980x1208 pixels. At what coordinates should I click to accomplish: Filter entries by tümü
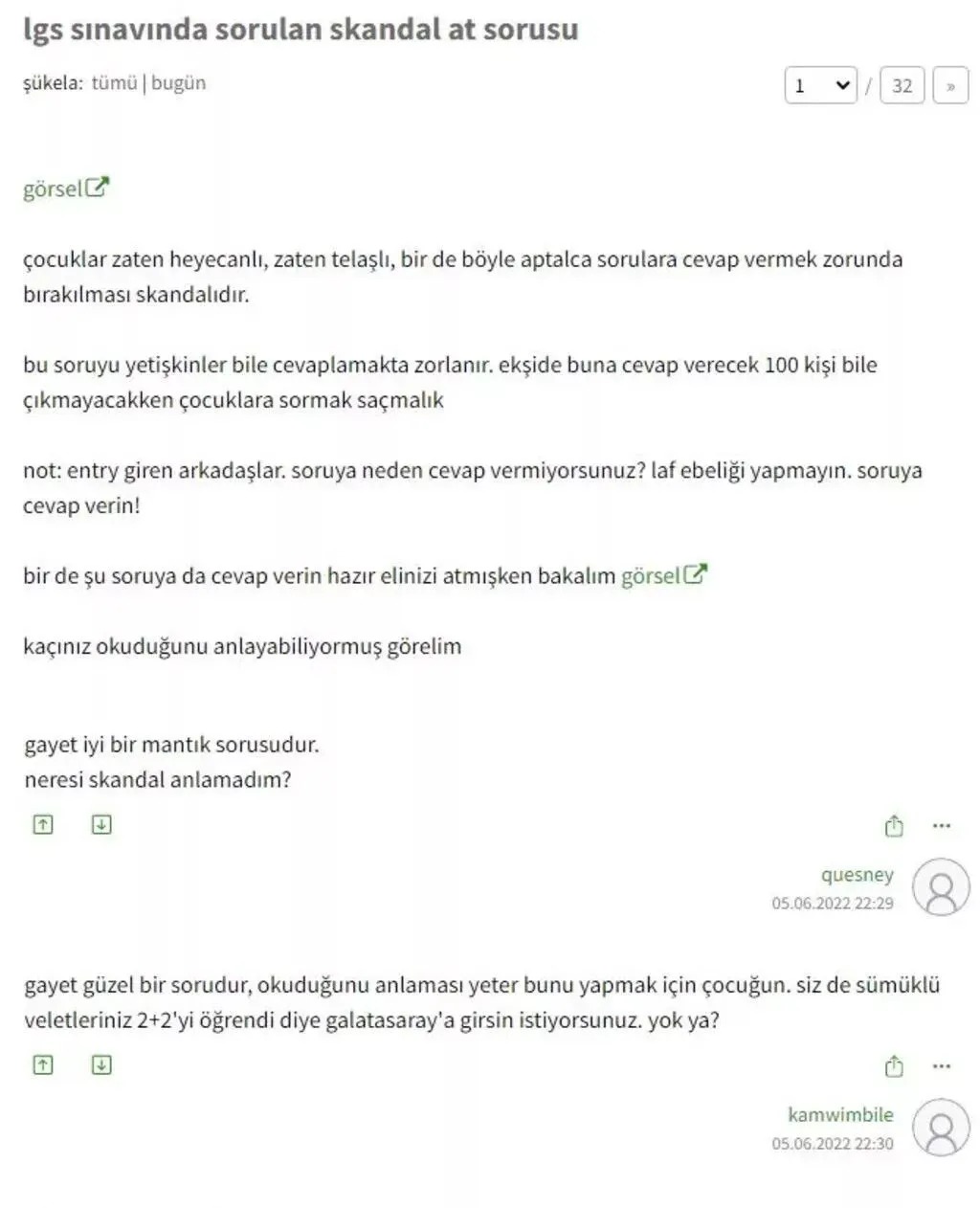[114, 83]
